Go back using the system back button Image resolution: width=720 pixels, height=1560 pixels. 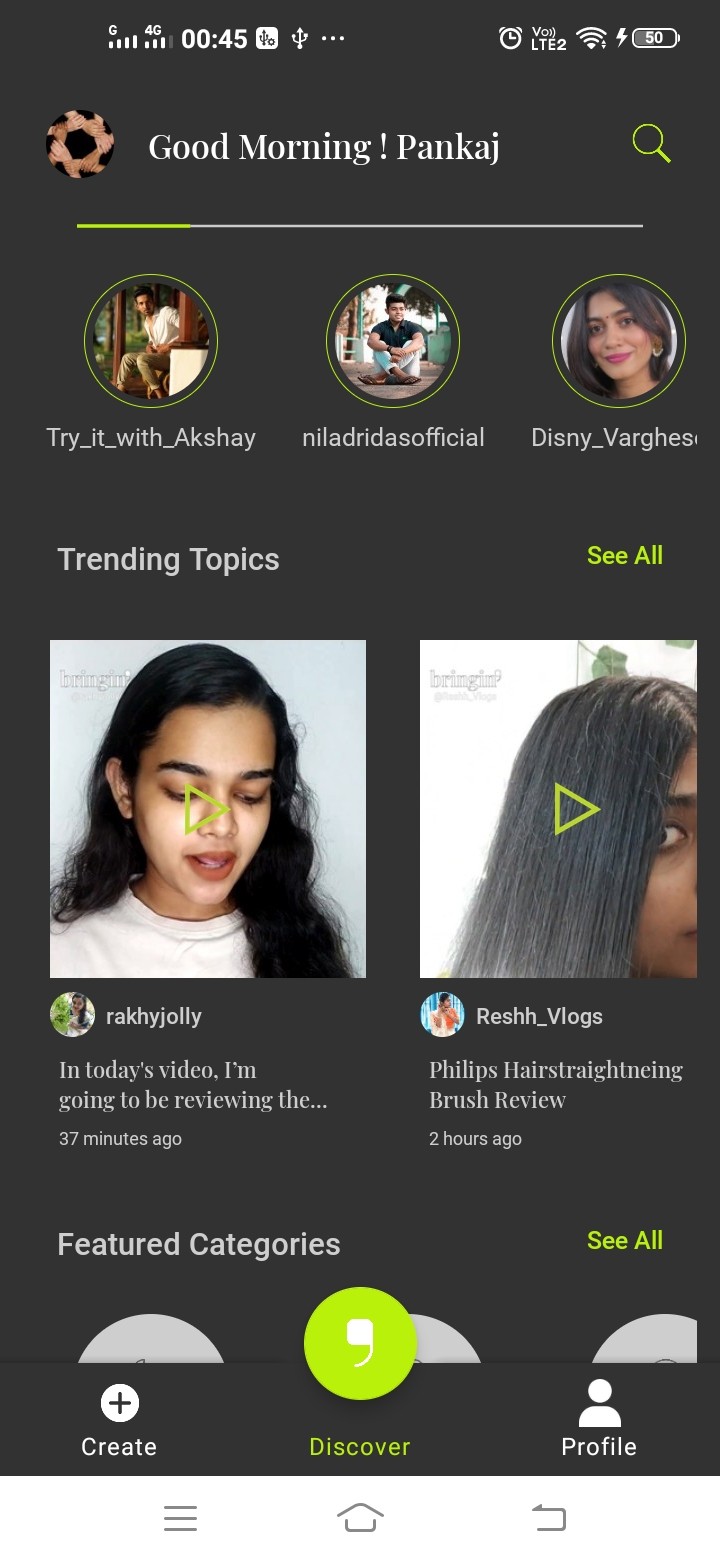click(x=548, y=1518)
